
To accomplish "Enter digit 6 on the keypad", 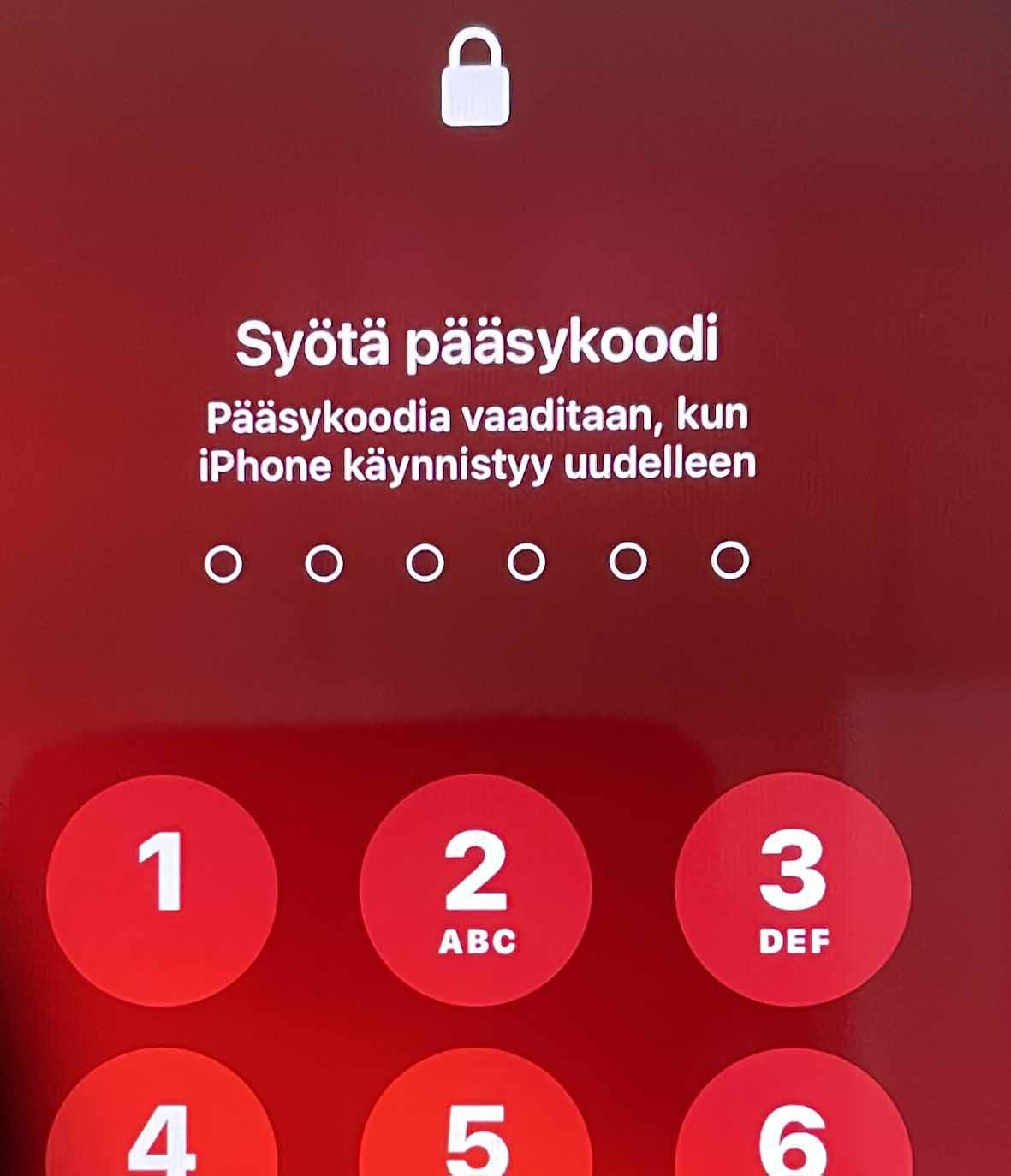I will click(793, 1130).
